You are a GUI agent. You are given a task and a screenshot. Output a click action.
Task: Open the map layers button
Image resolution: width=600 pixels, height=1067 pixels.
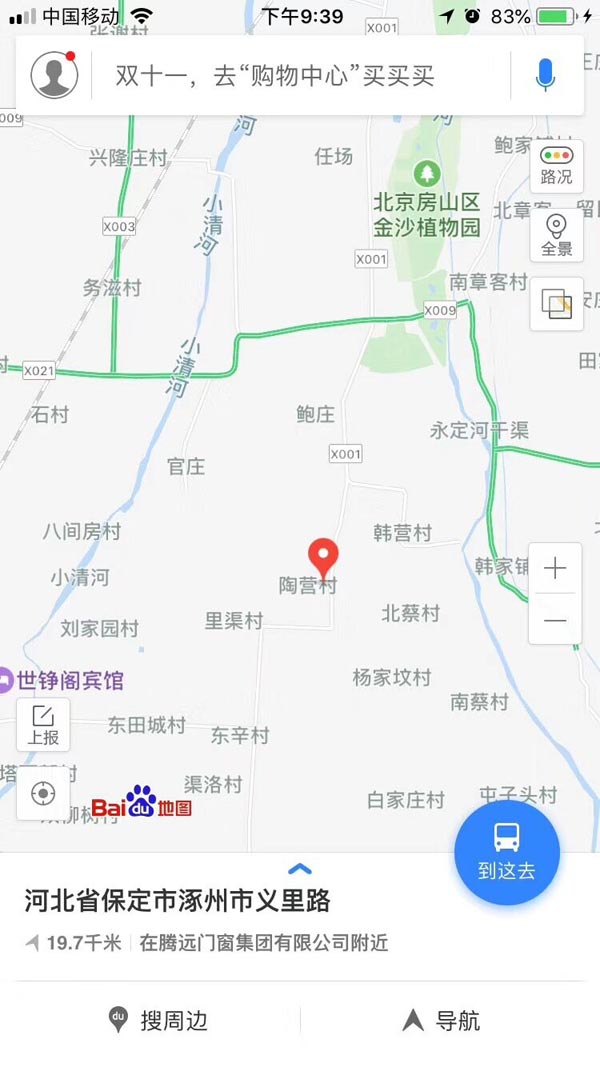pyautogui.click(x=556, y=303)
